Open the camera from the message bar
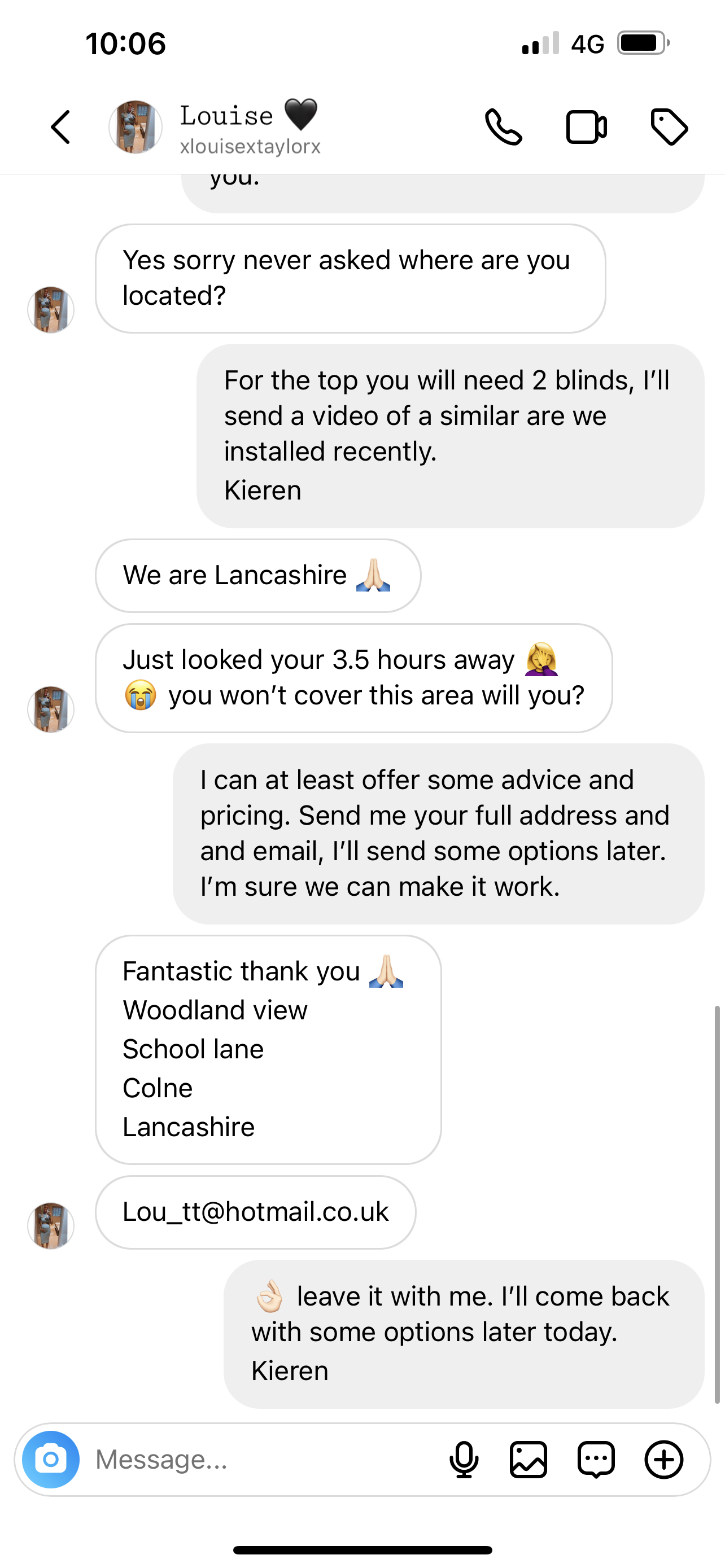Viewport: 725px width, 1568px height. (x=51, y=1459)
